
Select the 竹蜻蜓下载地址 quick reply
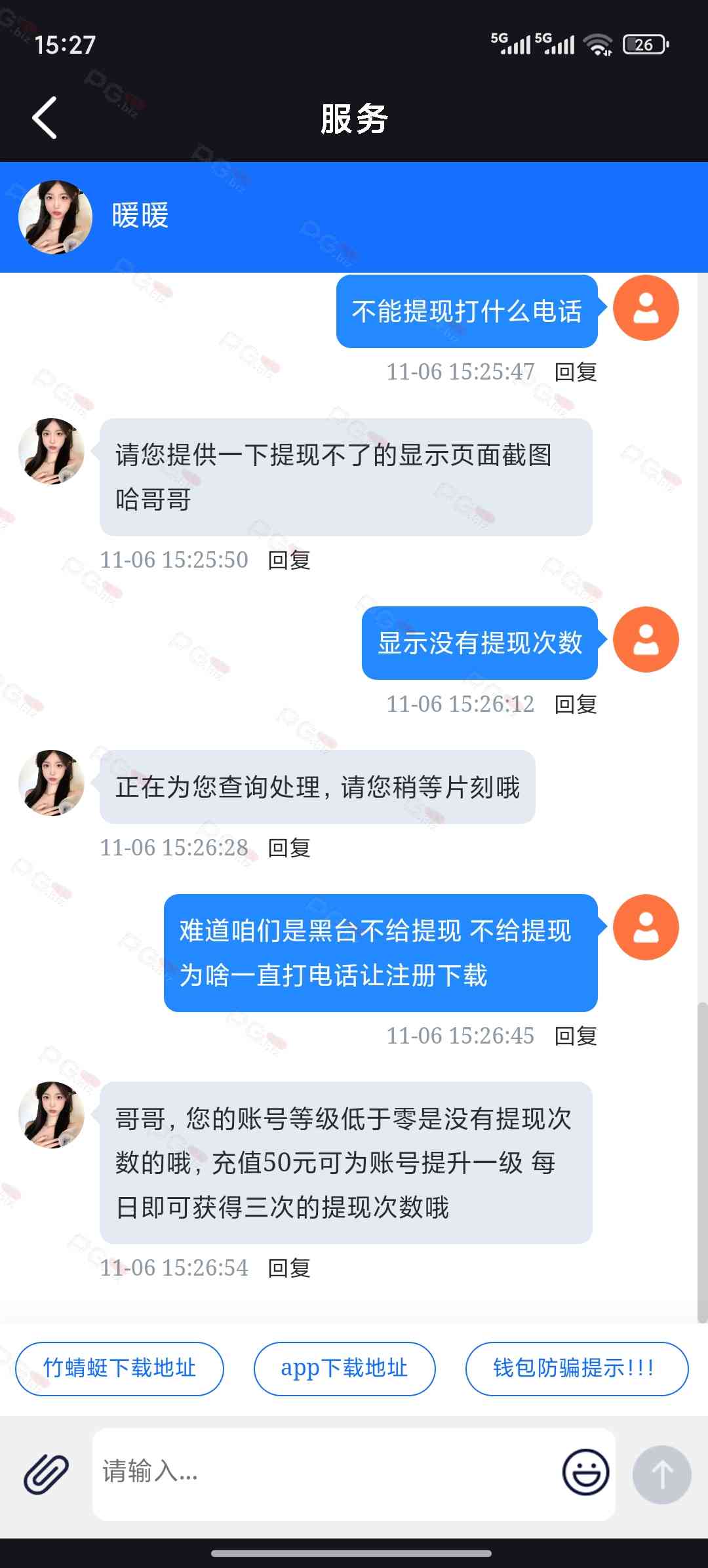(x=119, y=1369)
